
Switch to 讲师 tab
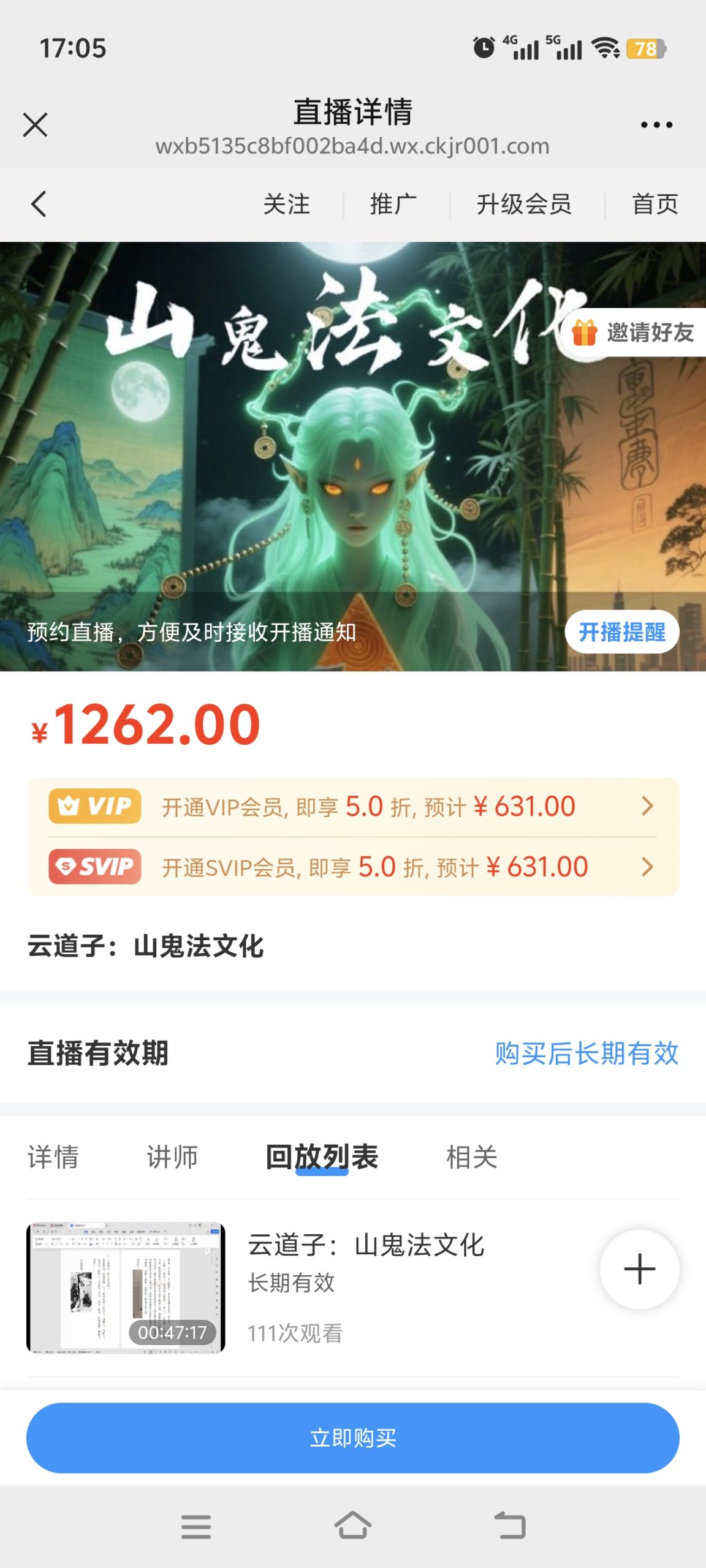(172, 1157)
